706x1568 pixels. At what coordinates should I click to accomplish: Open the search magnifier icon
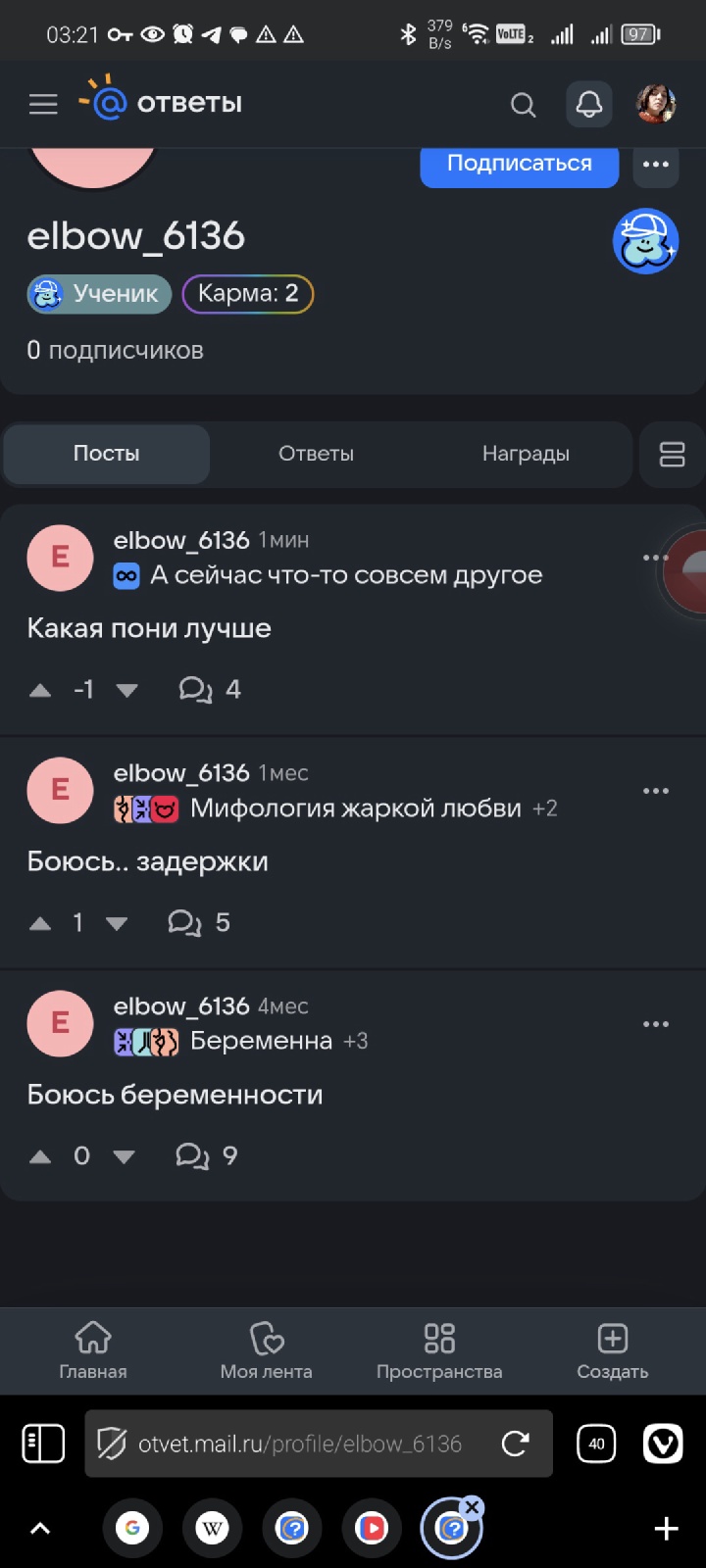coord(524,105)
